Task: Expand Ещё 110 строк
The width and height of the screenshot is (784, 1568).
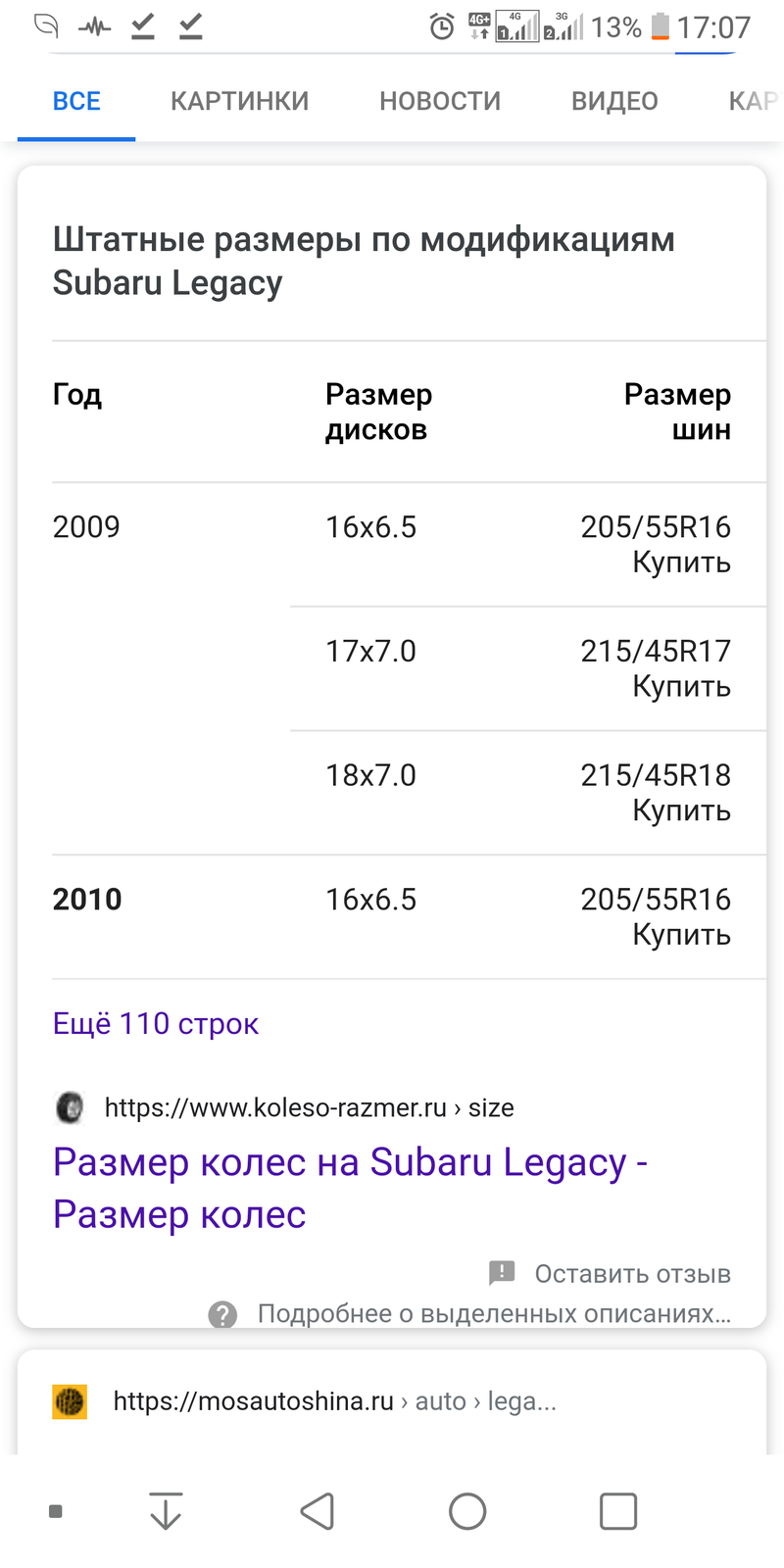Action: tap(156, 1024)
